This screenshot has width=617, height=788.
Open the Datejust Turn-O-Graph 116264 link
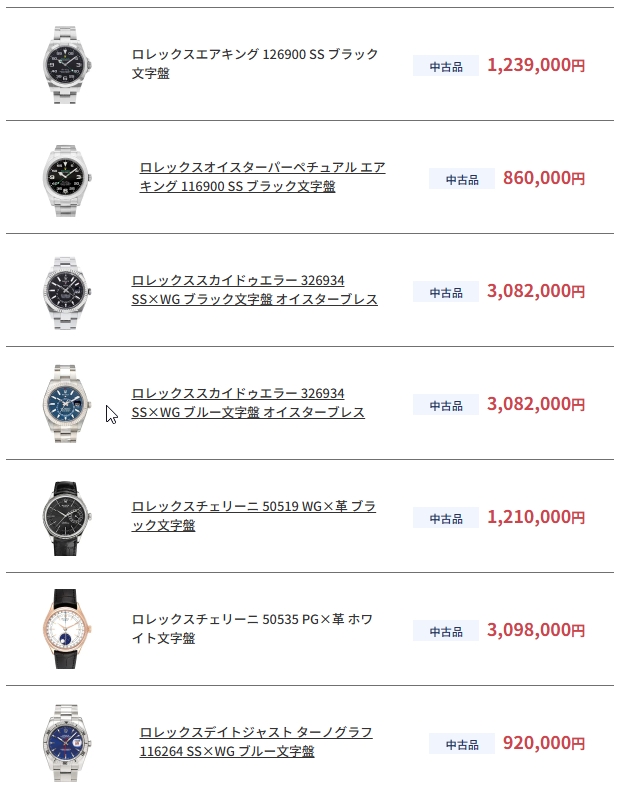(256, 742)
